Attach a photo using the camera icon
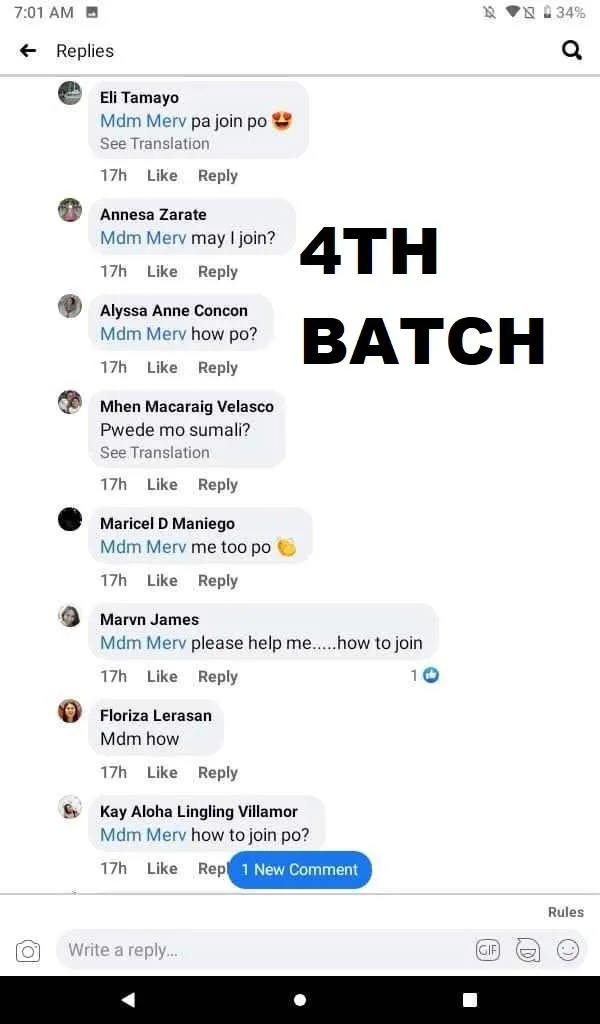The width and height of the screenshot is (600, 1024). coord(28,951)
